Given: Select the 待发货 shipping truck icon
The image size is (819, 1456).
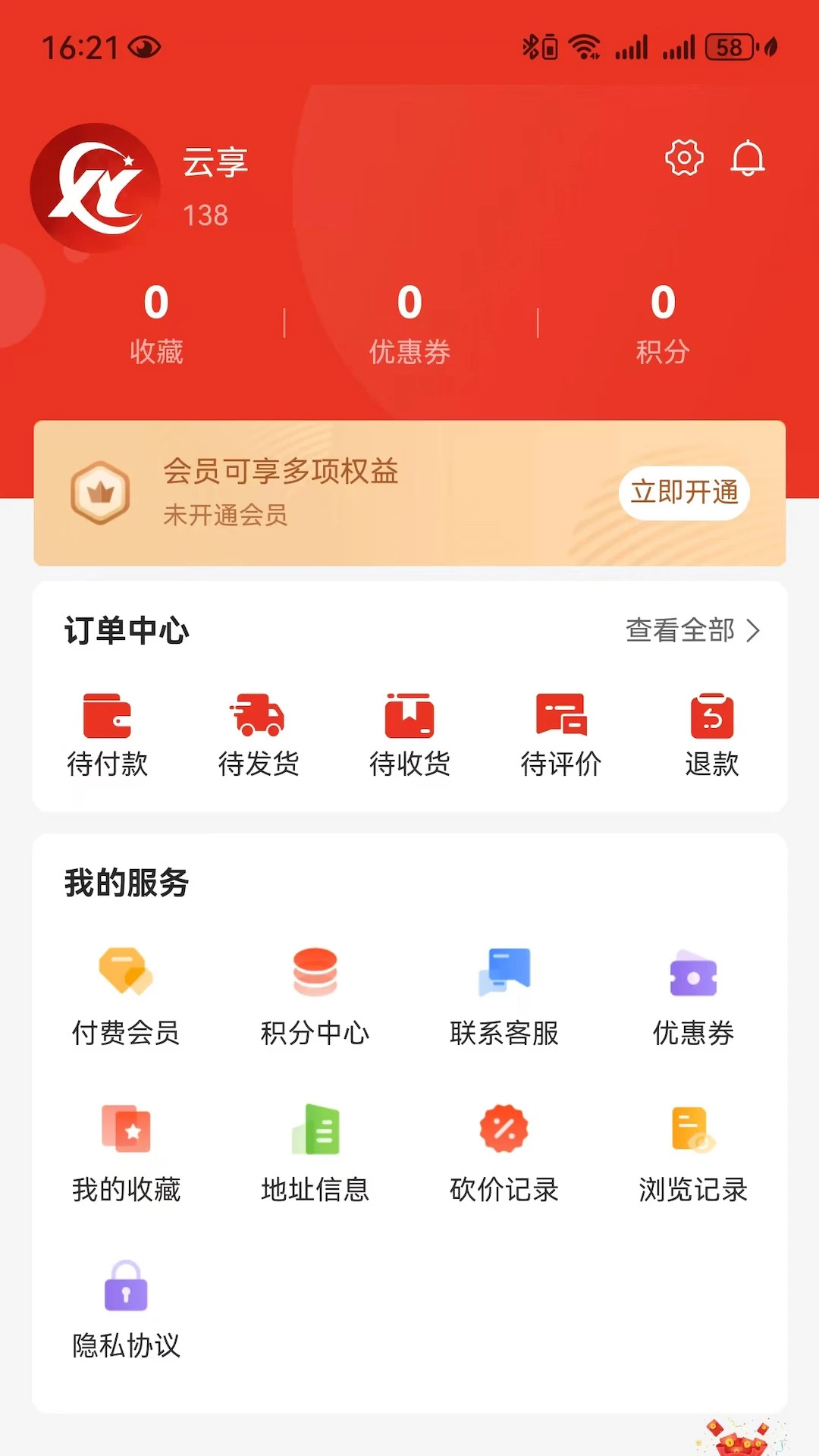Looking at the screenshot, I should coord(259,717).
